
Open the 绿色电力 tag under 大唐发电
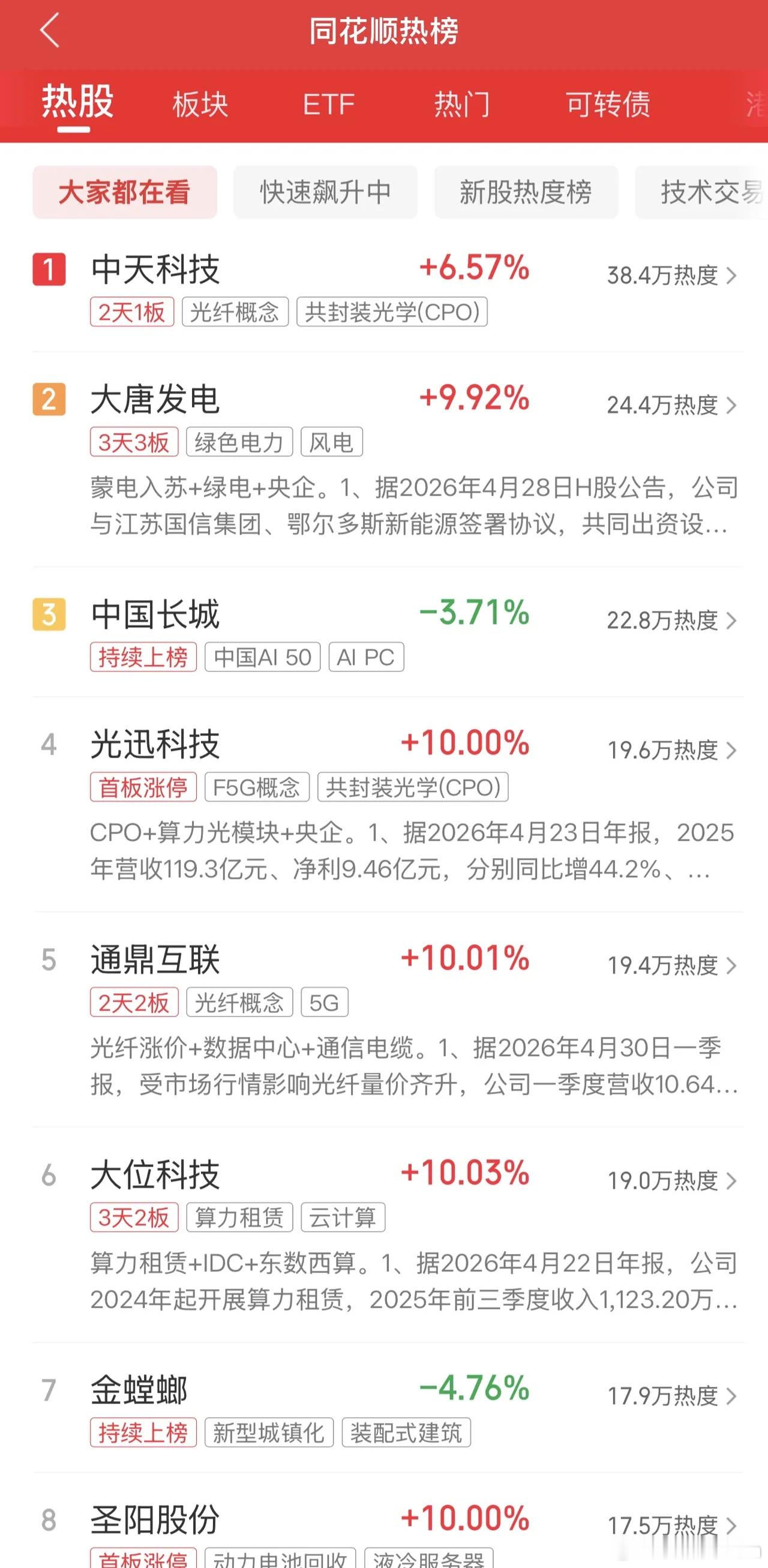239,442
